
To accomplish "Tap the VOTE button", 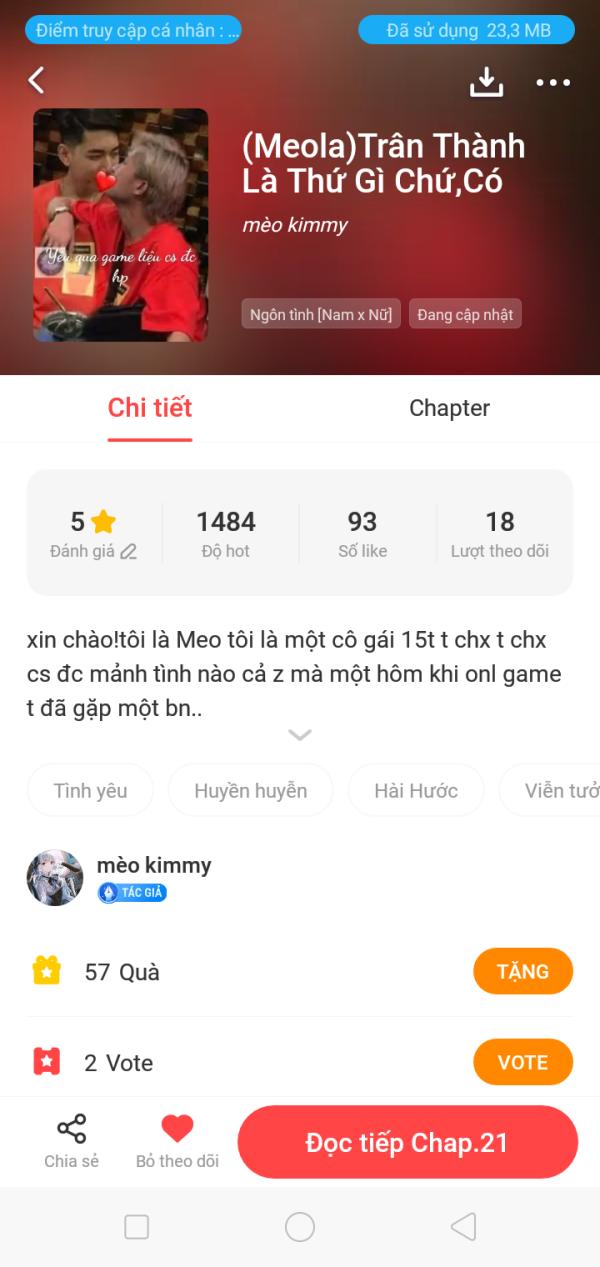I will pyautogui.click(x=522, y=1062).
